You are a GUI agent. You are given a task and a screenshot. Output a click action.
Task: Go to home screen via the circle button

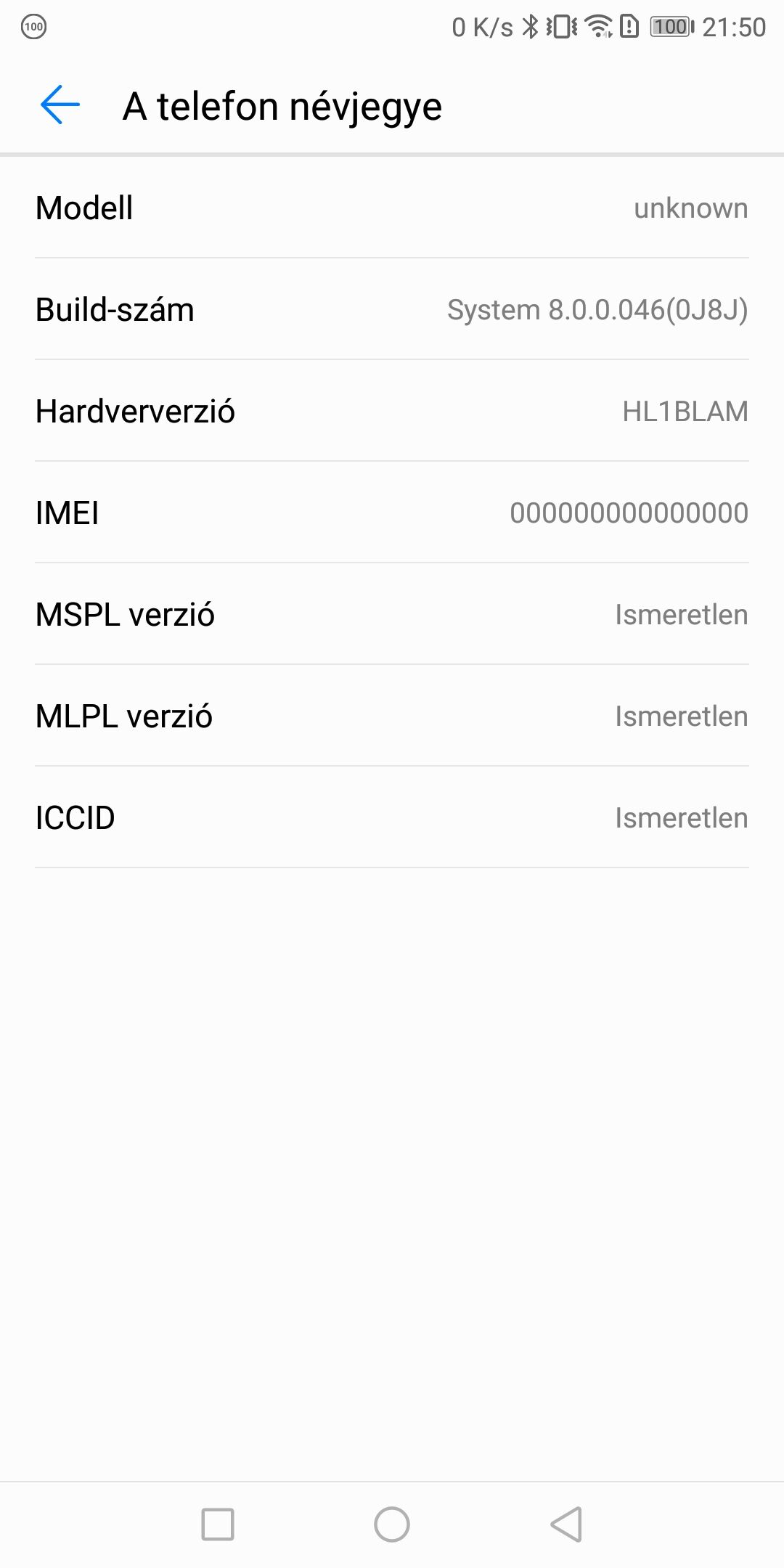392,1524
